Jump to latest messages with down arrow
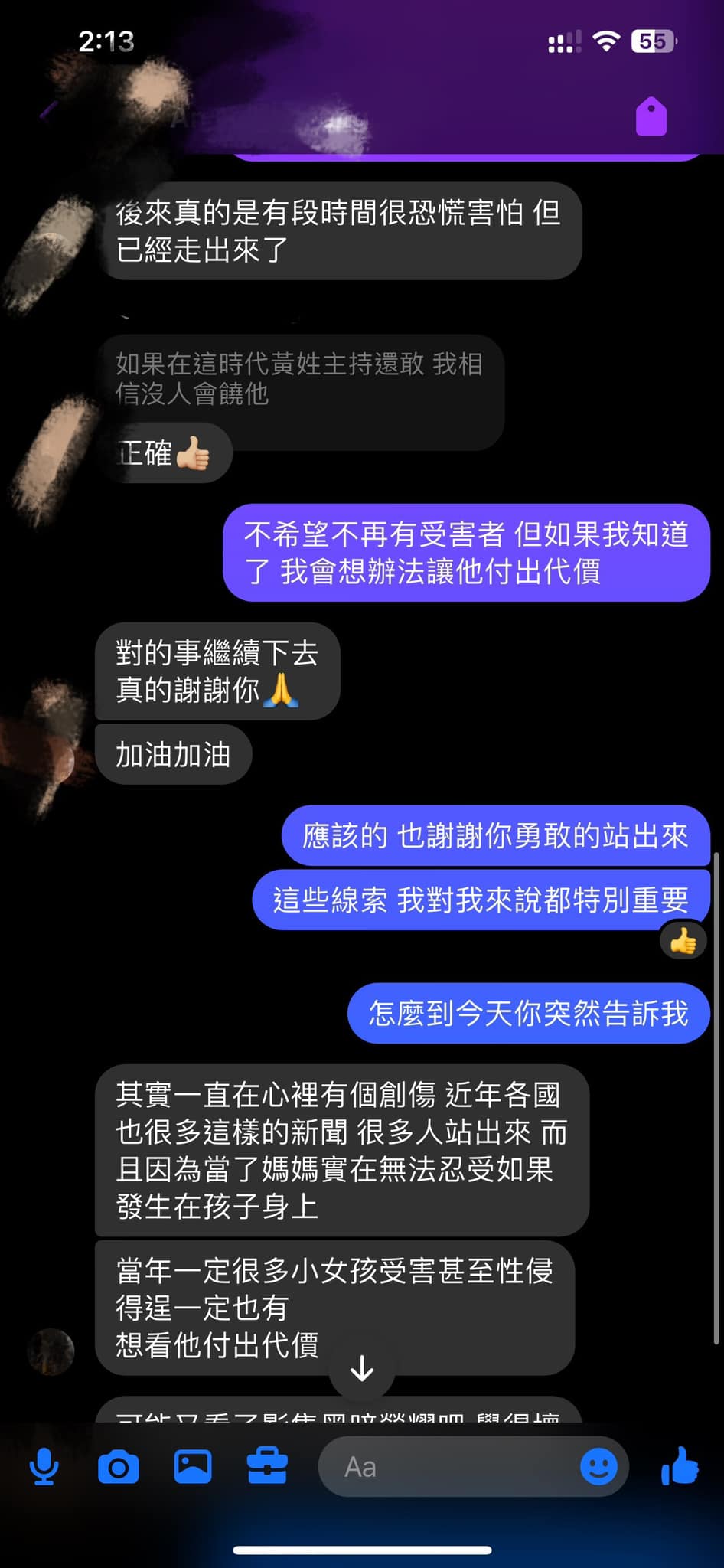The width and height of the screenshot is (724, 1568). pos(362,1369)
